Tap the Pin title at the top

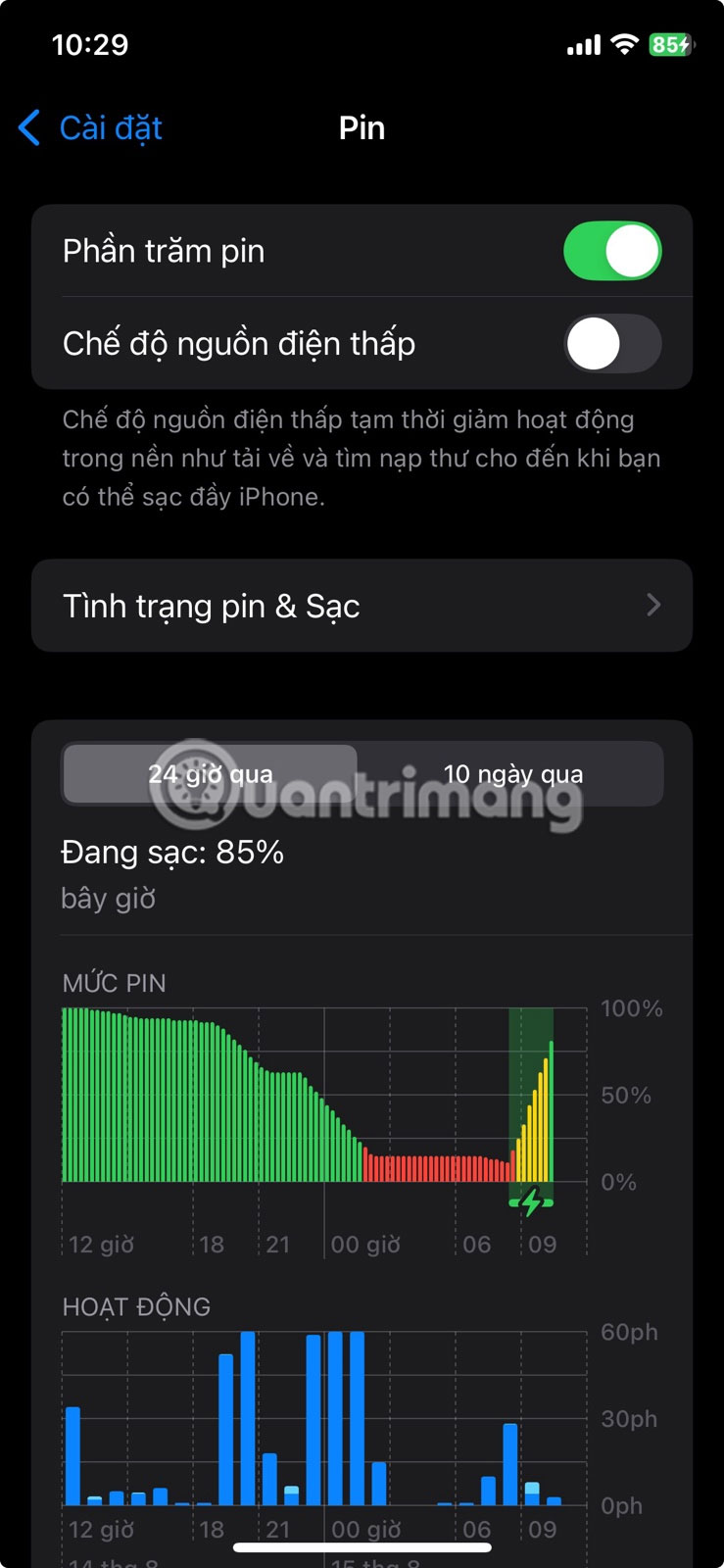[x=362, y=127]
